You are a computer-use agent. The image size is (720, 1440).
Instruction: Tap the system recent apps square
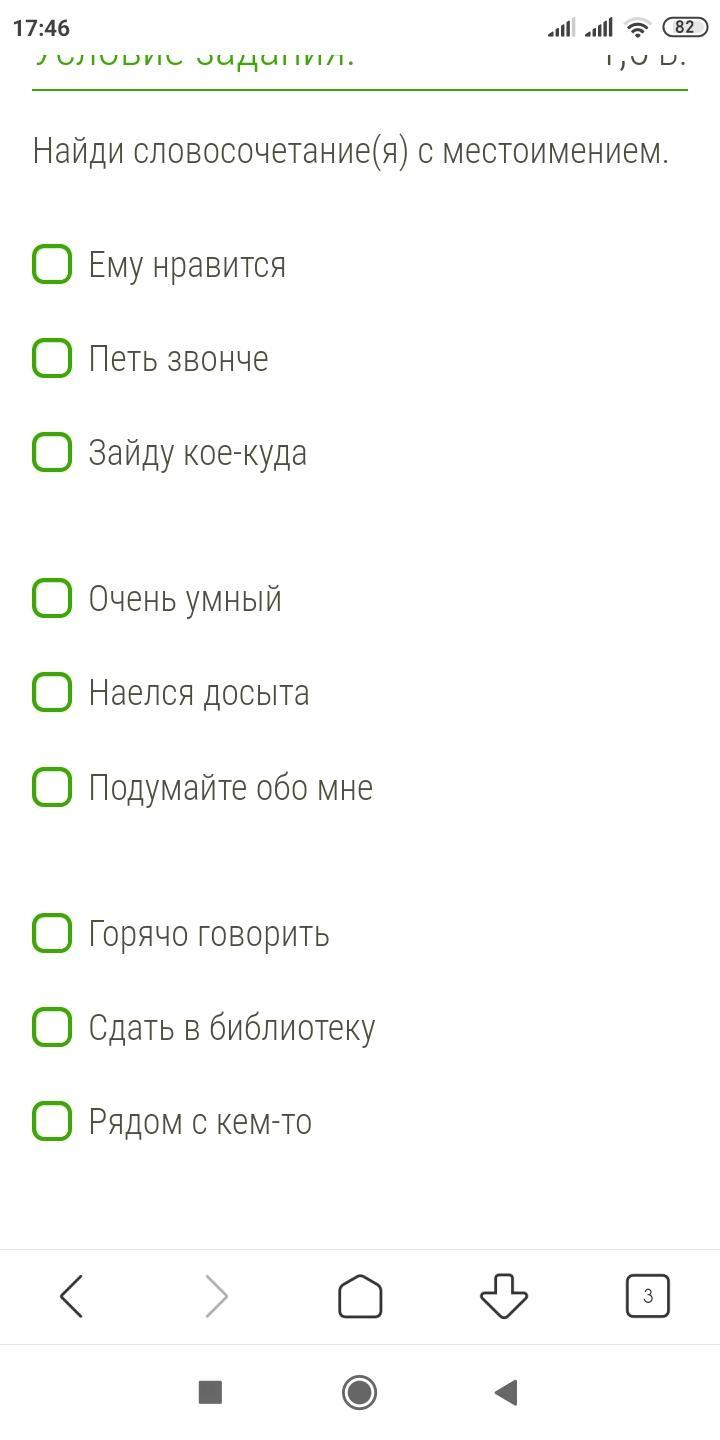[210, 1392]
